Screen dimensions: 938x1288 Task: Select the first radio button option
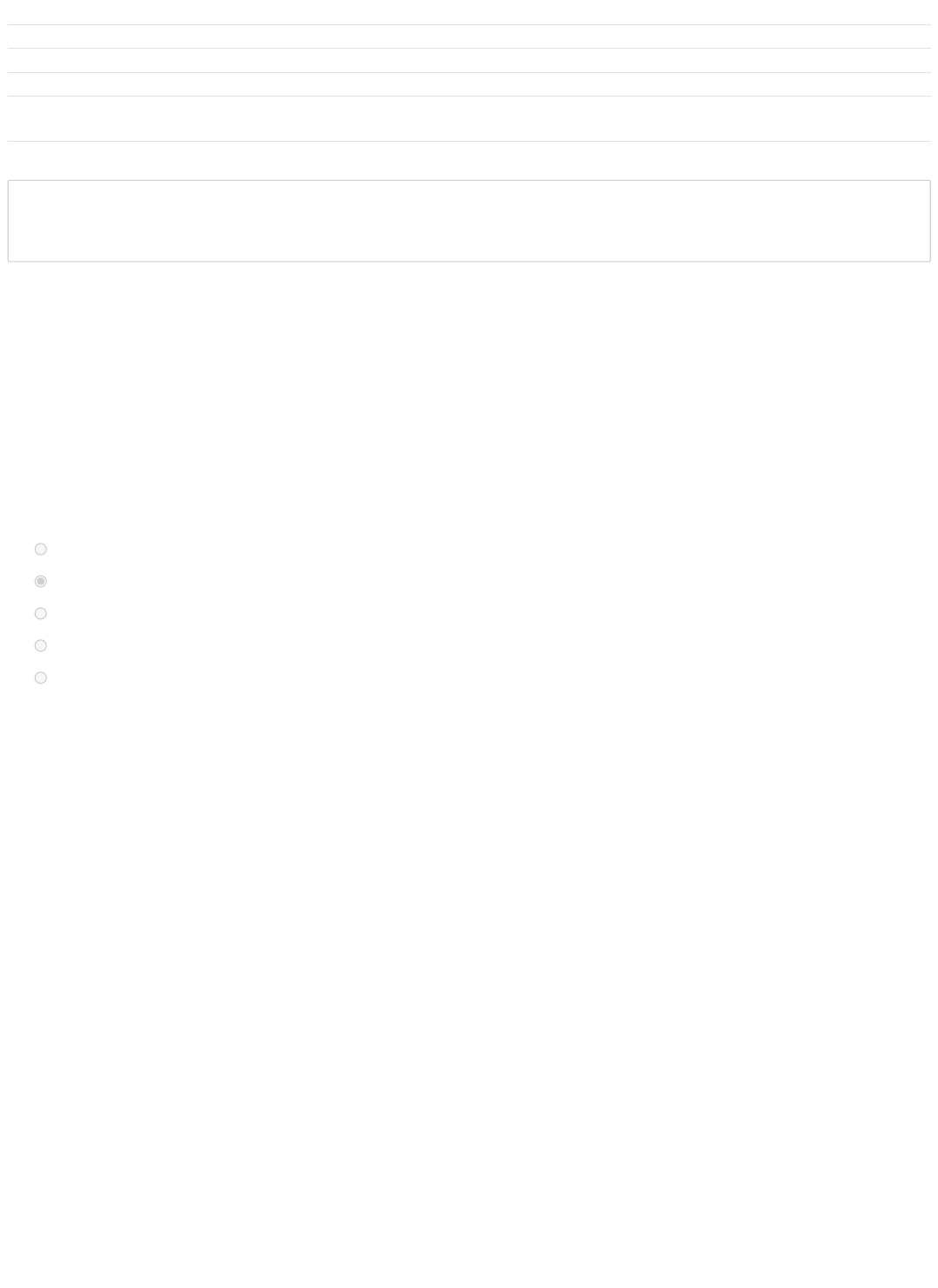pyautogui.click(x=40, y=549)
